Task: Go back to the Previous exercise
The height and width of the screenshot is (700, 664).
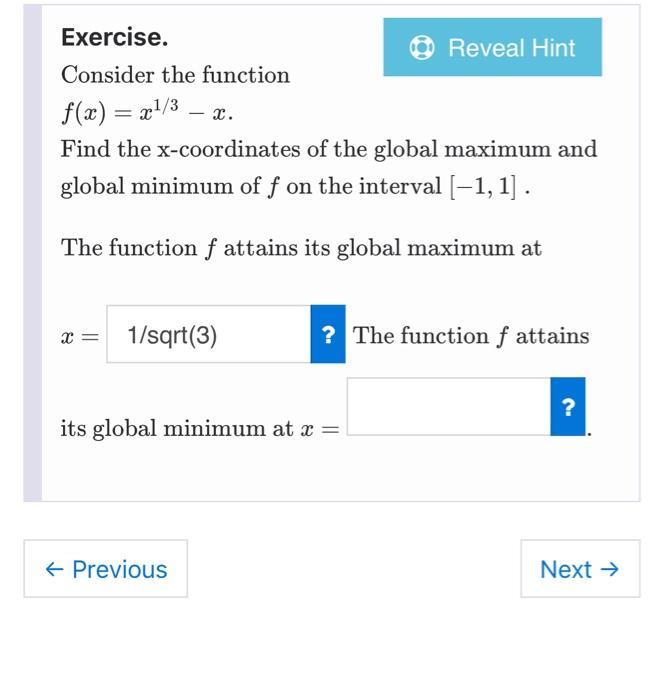Action: [x=105, y=569]
